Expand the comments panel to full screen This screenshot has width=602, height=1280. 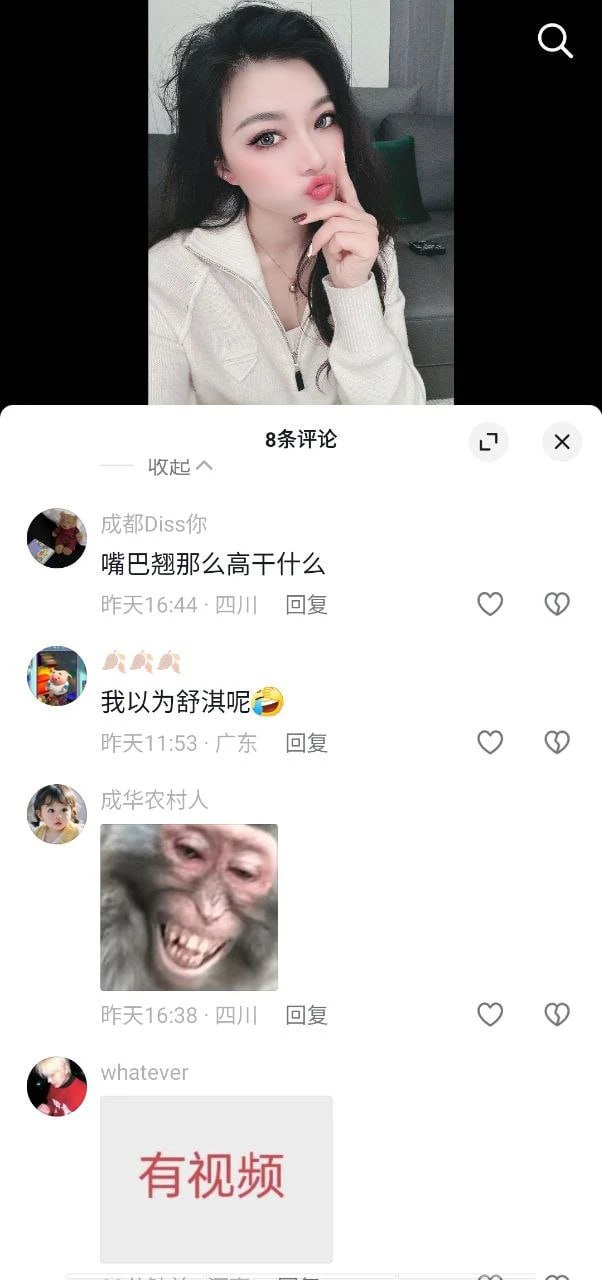(488, 442)
